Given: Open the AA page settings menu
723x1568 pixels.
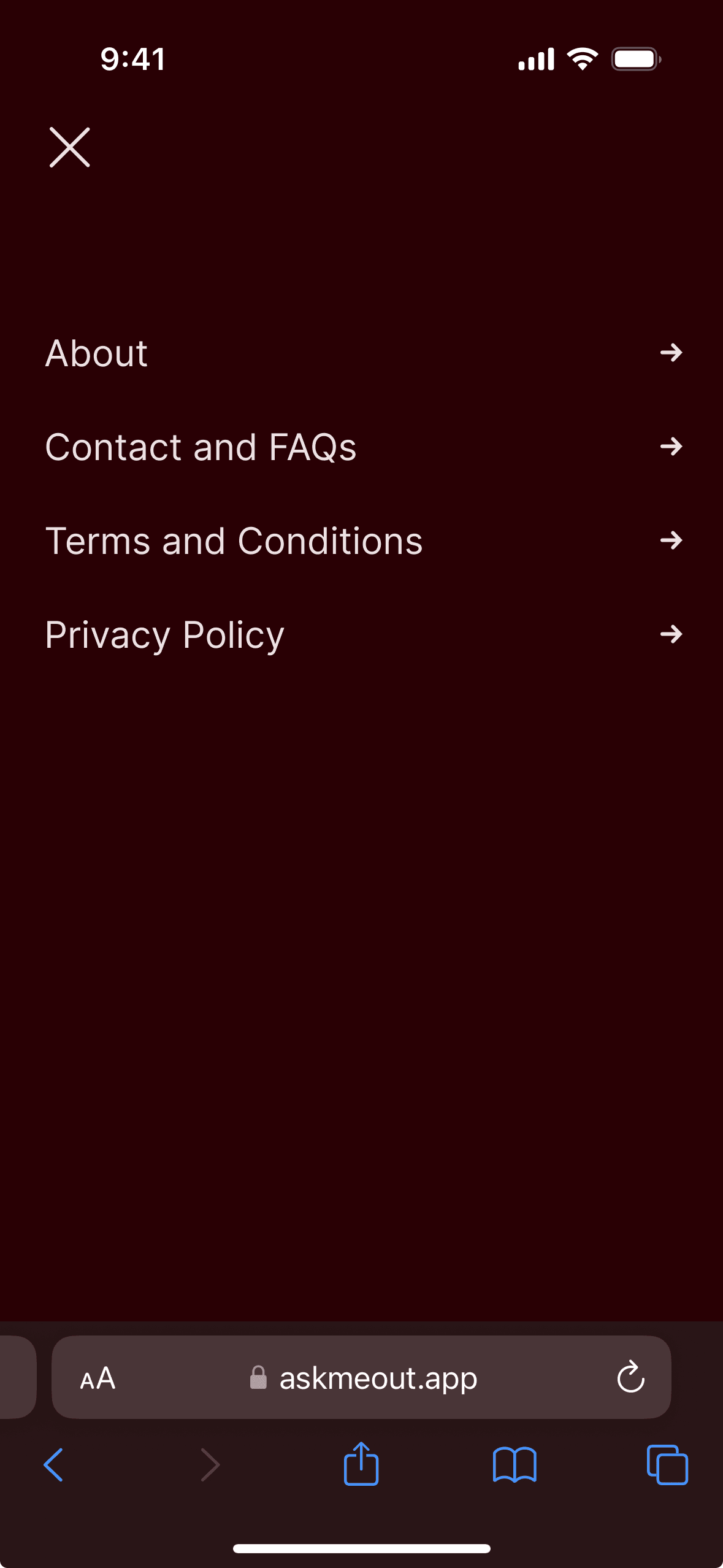Looking at the screenshot, I should (x=98, y=1378).
